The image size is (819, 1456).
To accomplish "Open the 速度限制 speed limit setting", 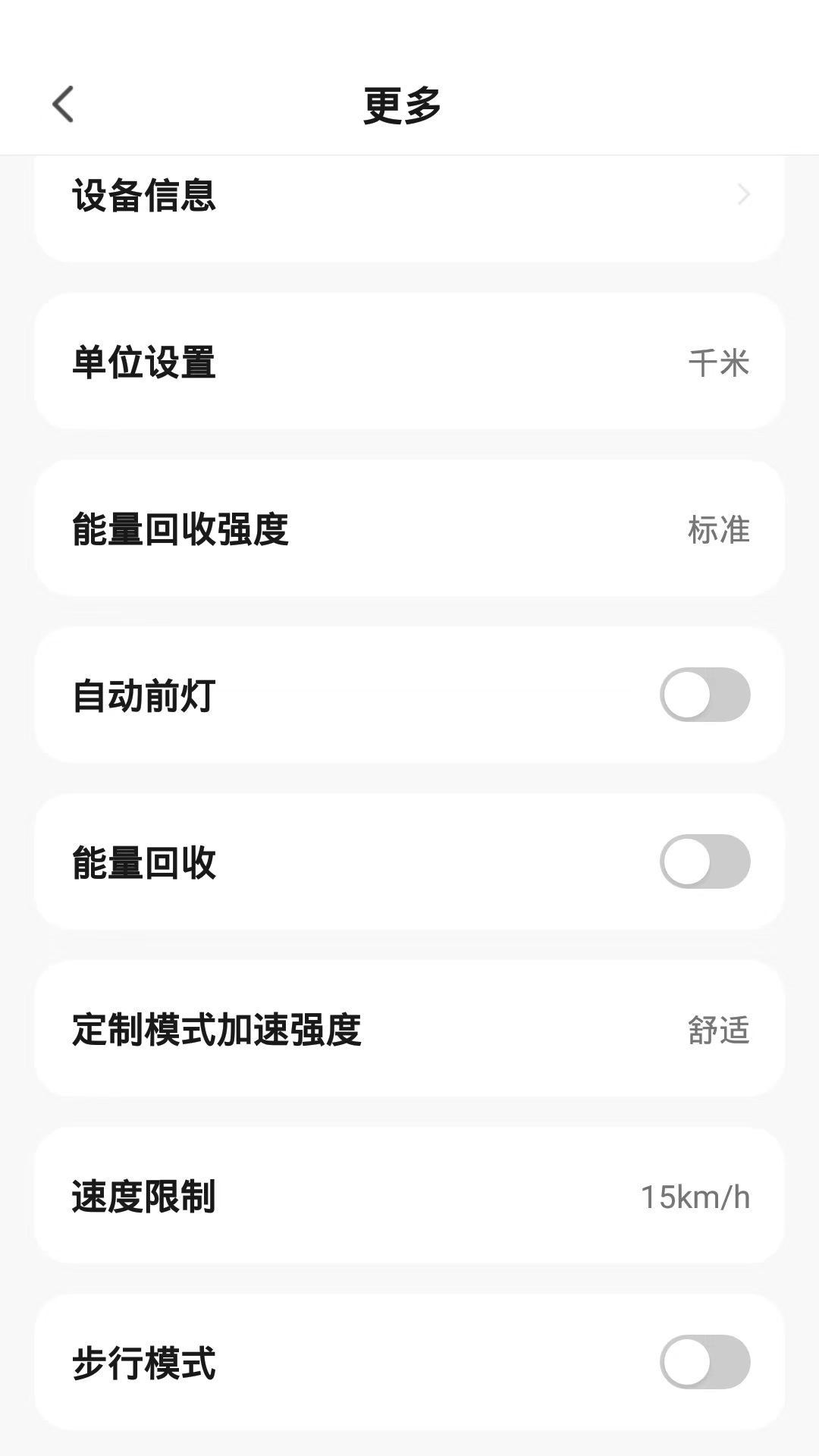I will (409, 1197).
